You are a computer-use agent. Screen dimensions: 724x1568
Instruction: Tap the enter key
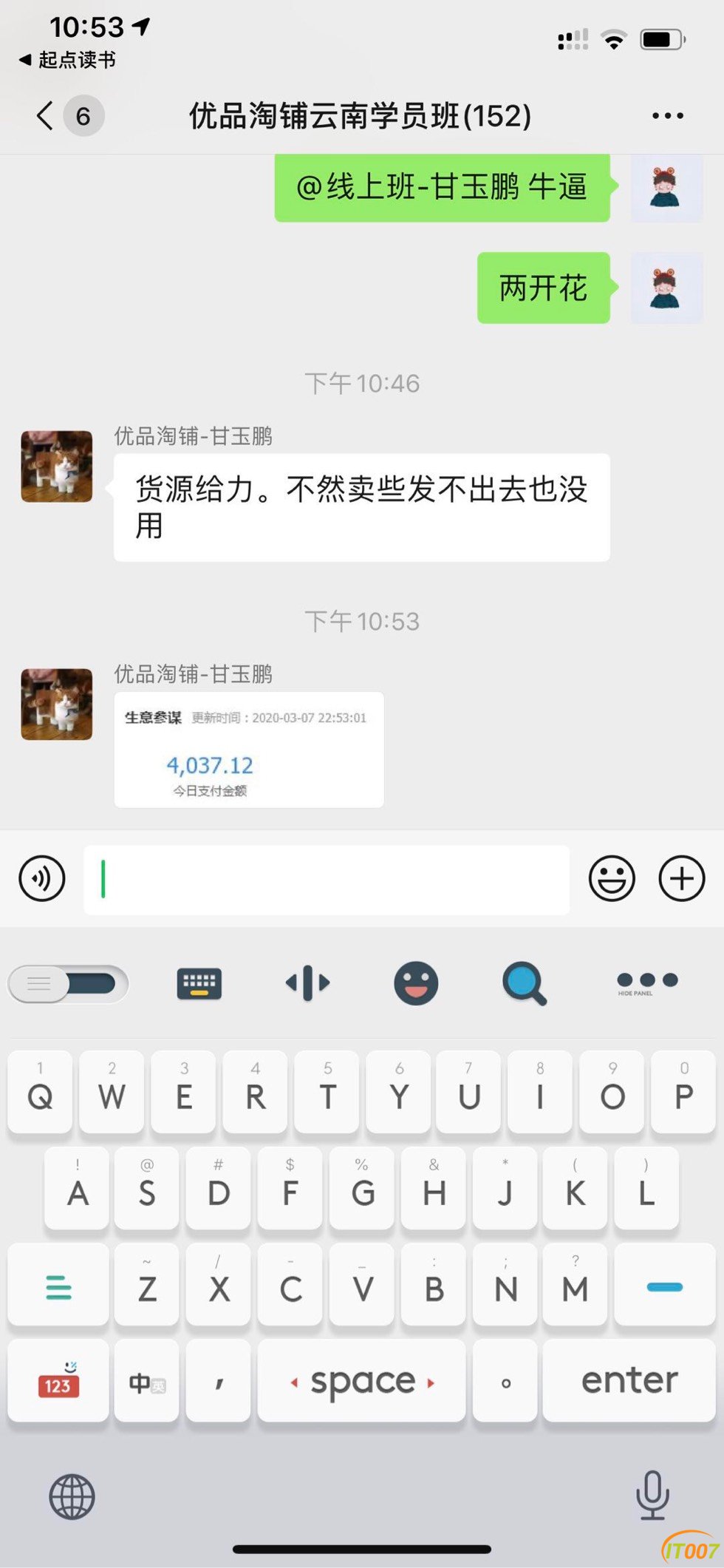629,1381
